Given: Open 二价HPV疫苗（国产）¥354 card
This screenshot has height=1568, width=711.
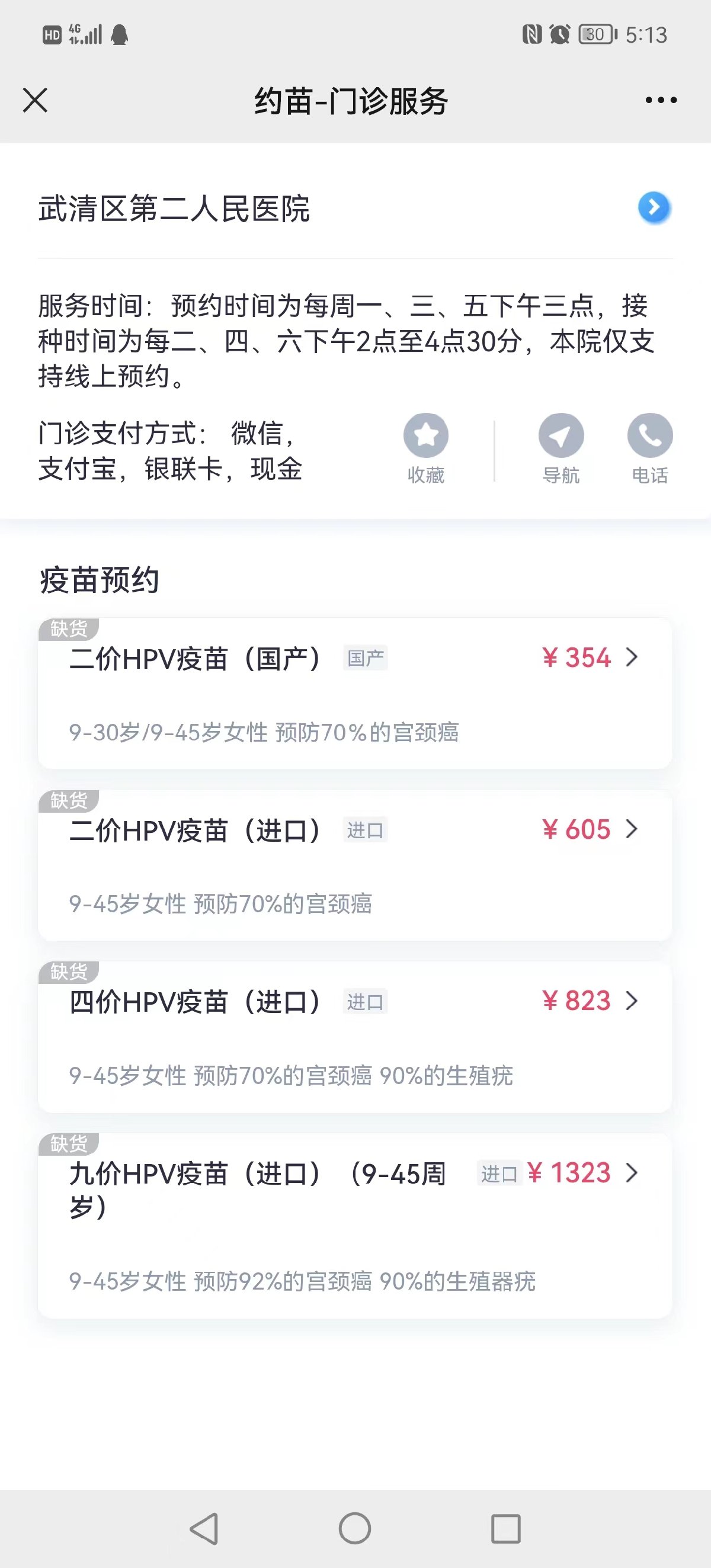Looking at the screenshot, I should 355,693.
